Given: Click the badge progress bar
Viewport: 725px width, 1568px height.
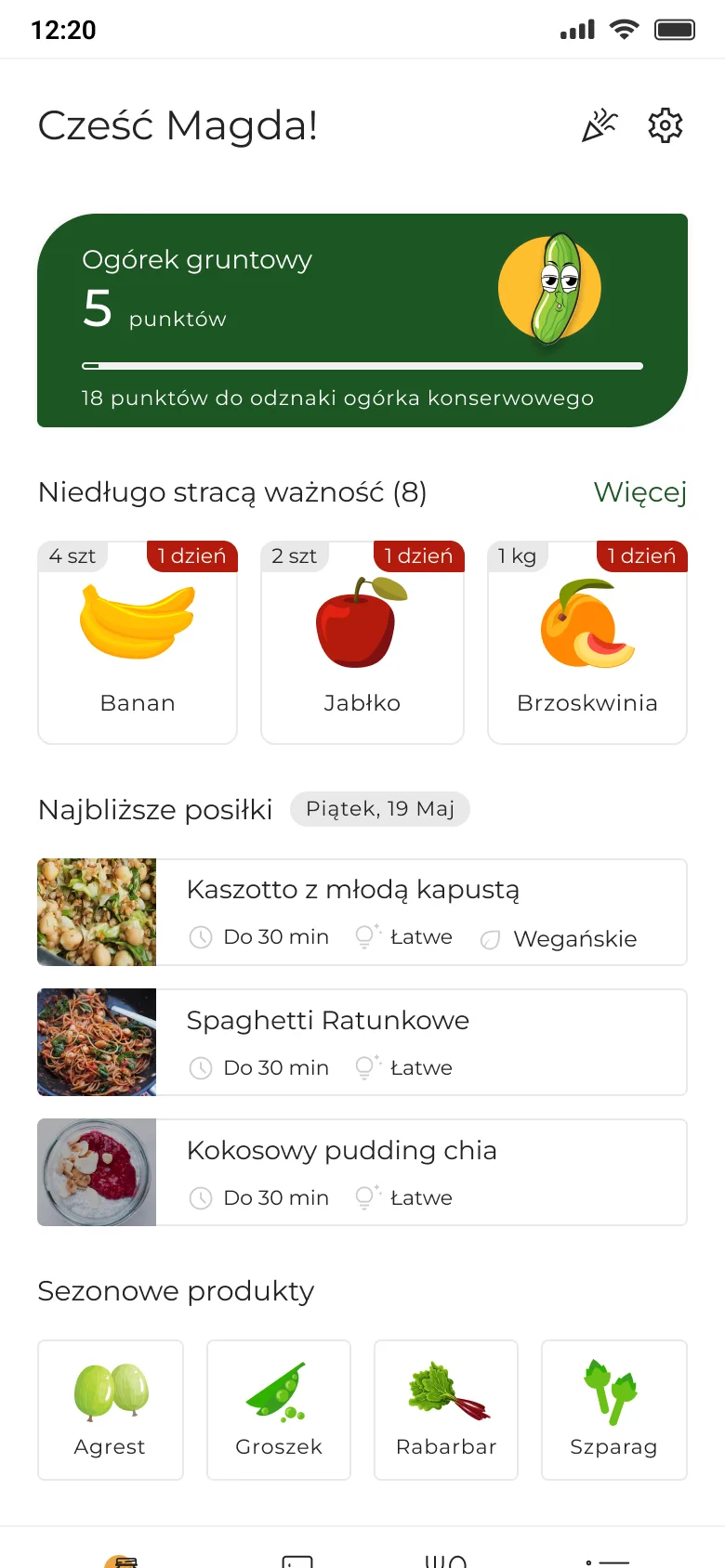Looking at the screenshot, I should coord(362,365).
